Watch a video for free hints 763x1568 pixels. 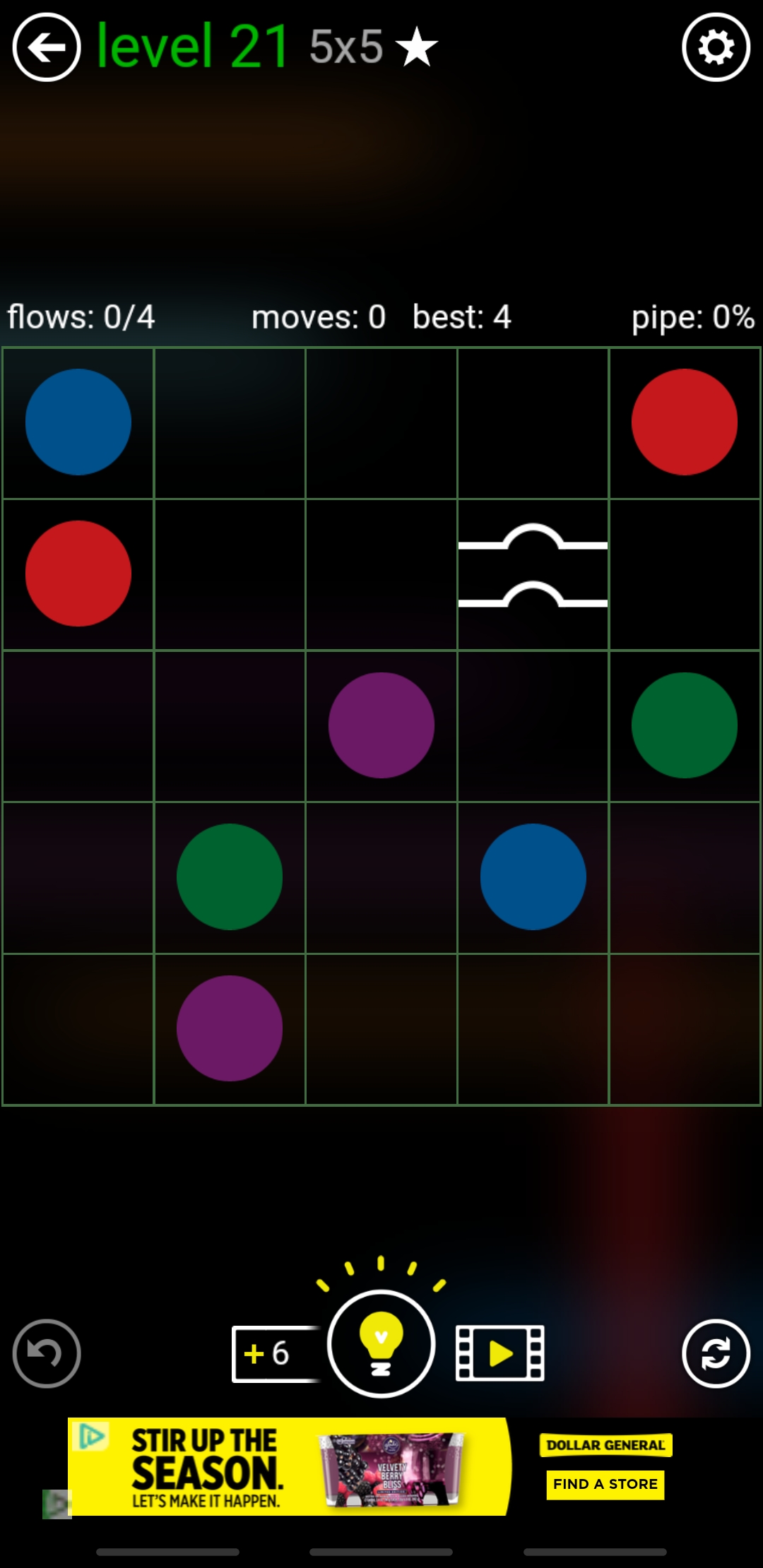[500, 1353]
